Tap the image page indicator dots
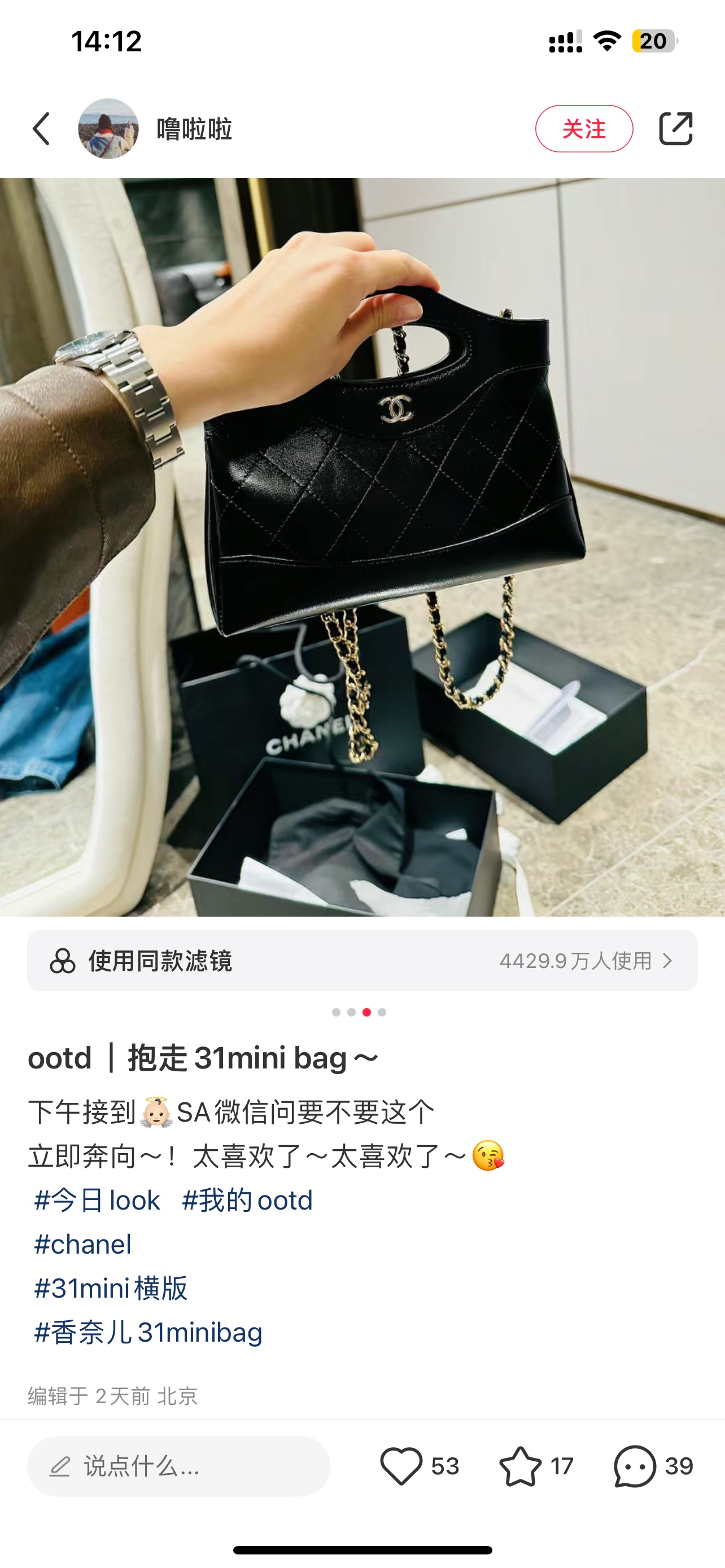725x1568 pixels. click(359, 1012)
